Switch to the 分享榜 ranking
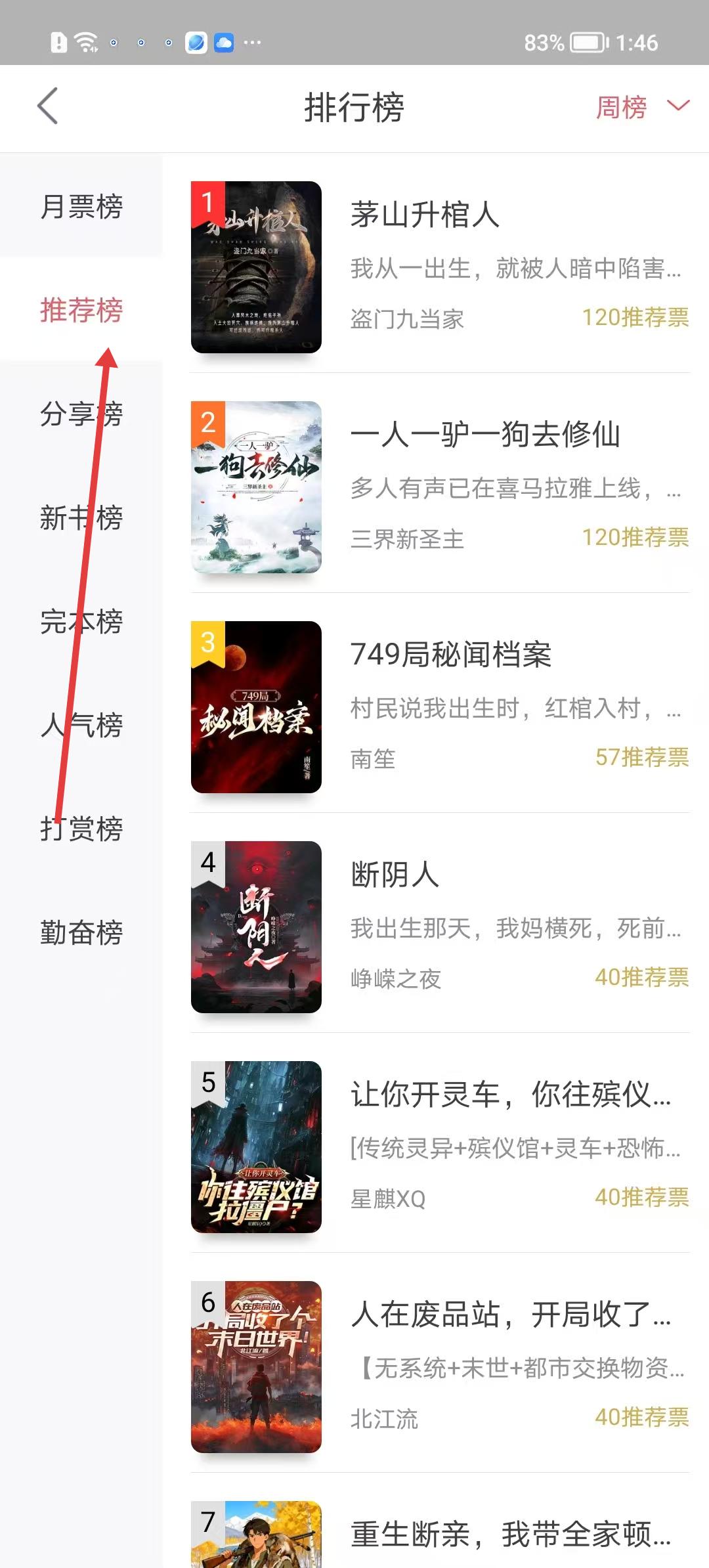Viewport: 709px width, 1568px height. tap(81, 414)
